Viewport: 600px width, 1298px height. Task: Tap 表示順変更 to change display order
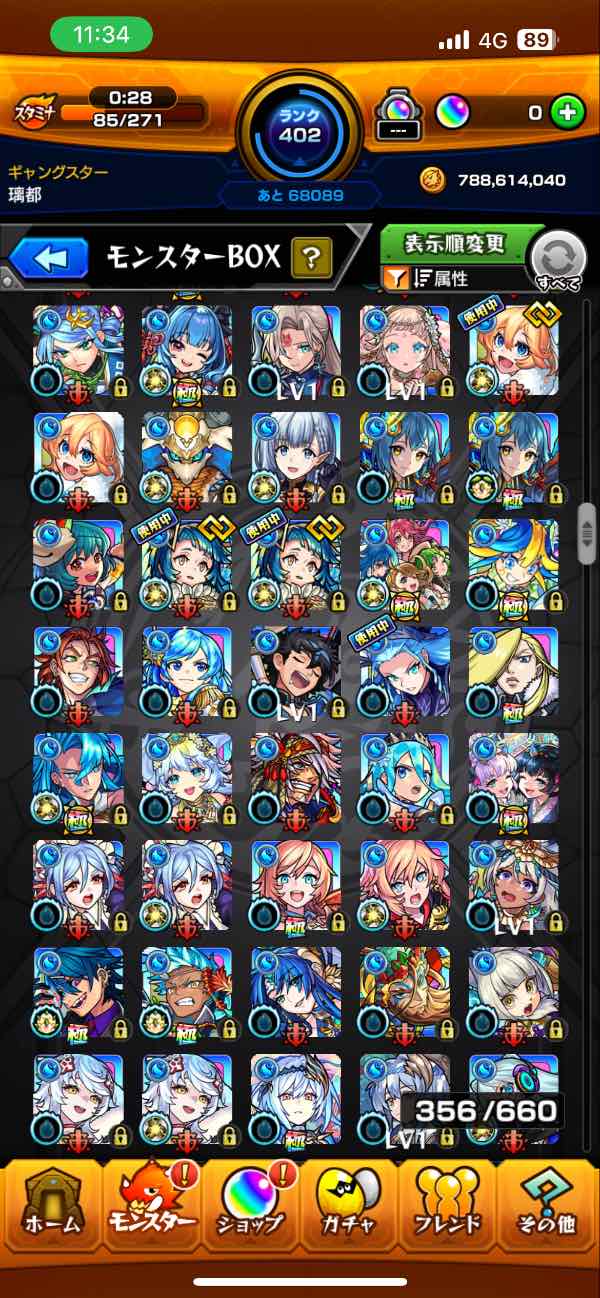pyautogui.click(x=454, y=243)
